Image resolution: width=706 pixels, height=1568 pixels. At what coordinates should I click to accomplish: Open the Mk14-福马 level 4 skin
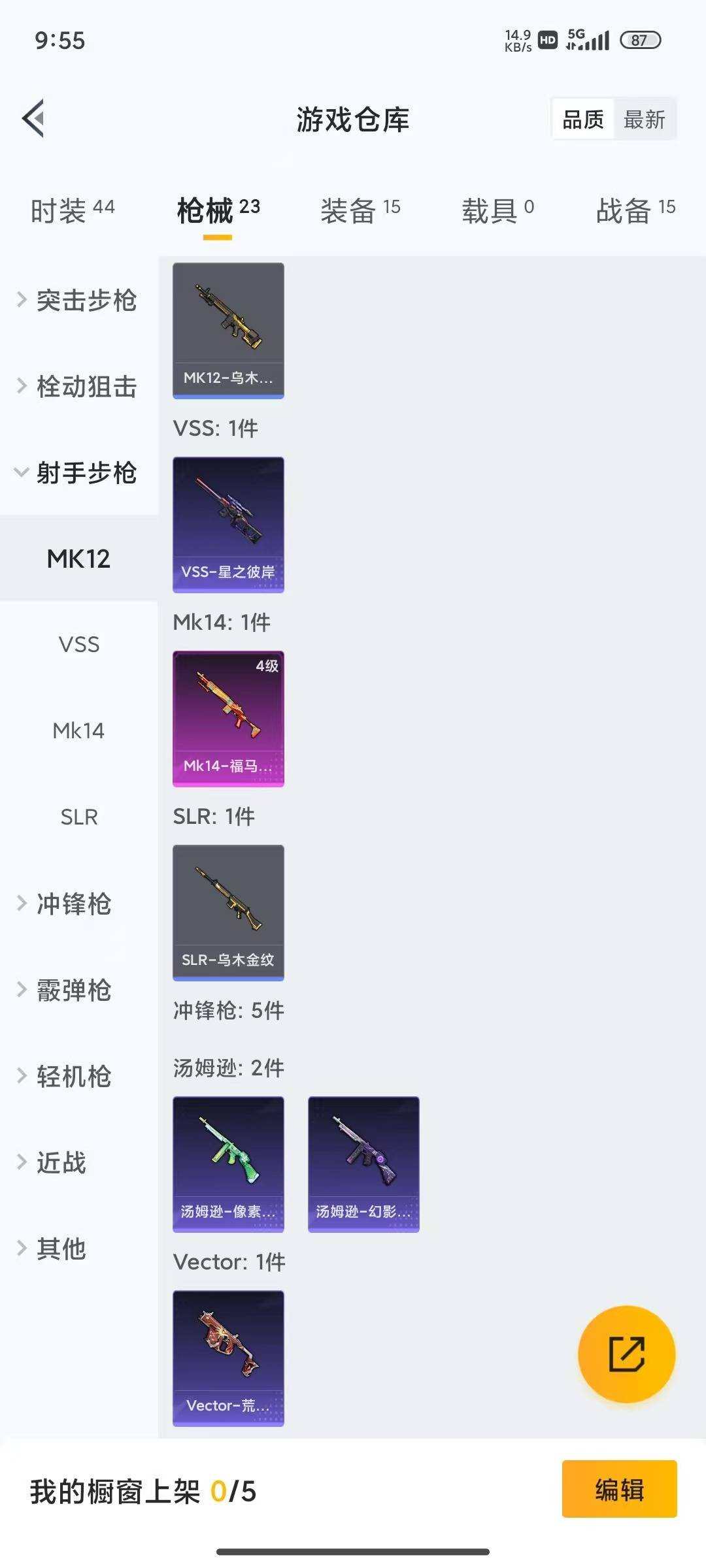pos(227,719)
